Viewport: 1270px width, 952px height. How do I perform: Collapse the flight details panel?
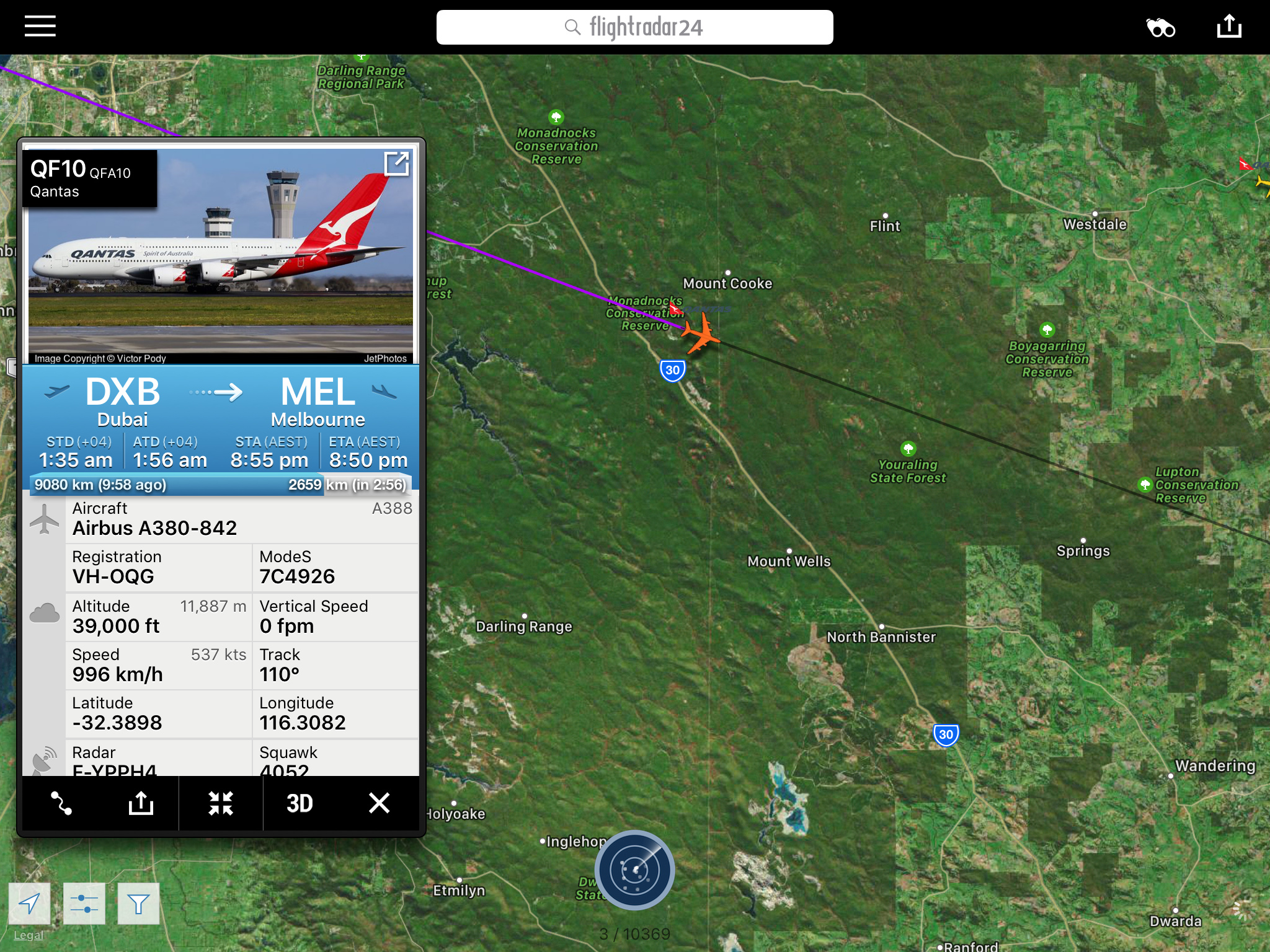click(x=220, y=803)
